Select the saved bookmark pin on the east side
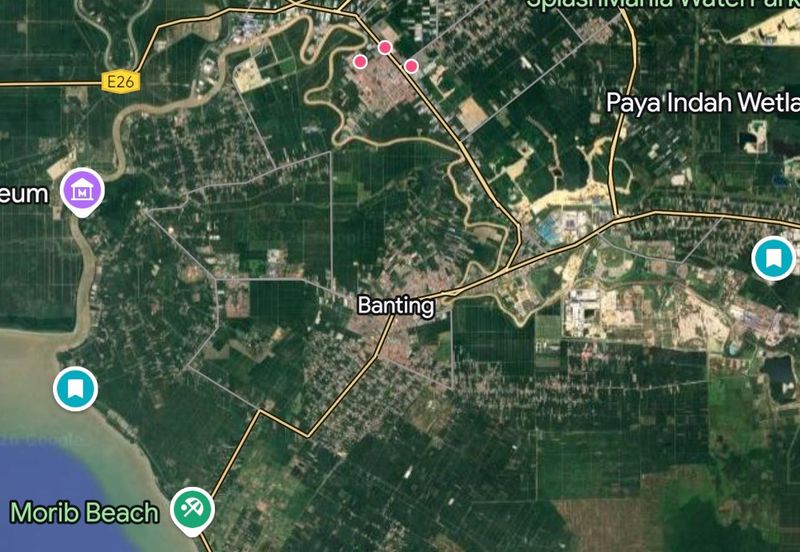This screenshot has width=800, height=552. (772, 258)
